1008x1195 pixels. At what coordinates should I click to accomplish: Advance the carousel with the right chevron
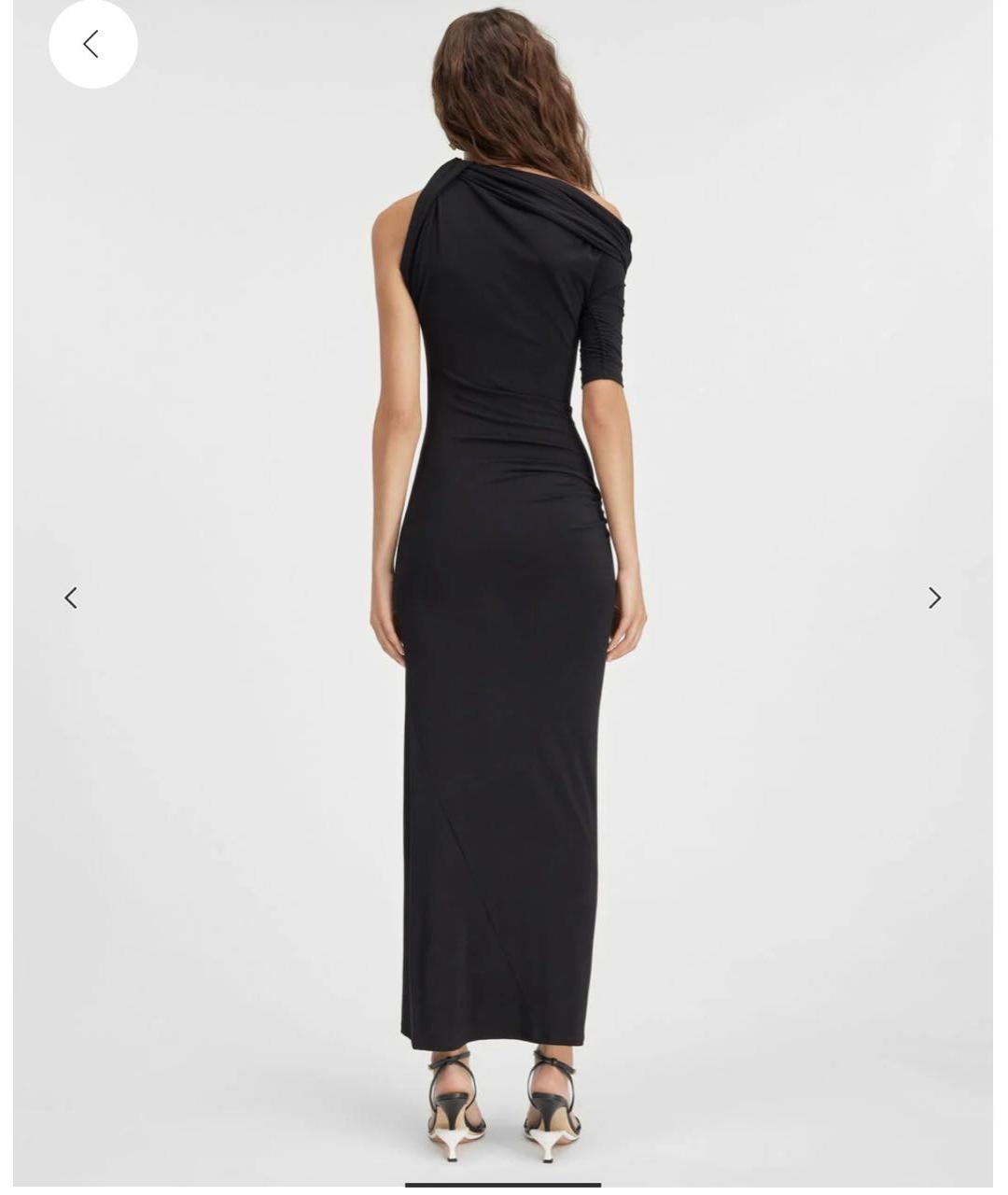tap(934, 597)
